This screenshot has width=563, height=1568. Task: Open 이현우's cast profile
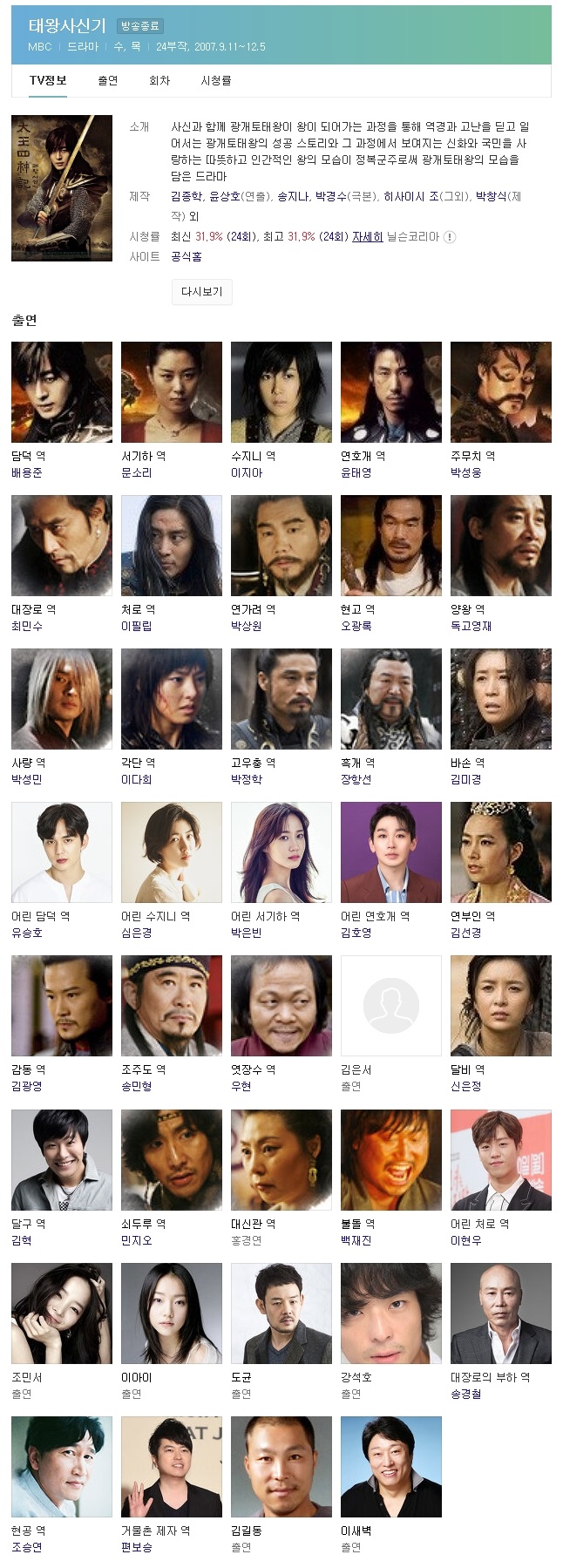[x=465, y=1240]
